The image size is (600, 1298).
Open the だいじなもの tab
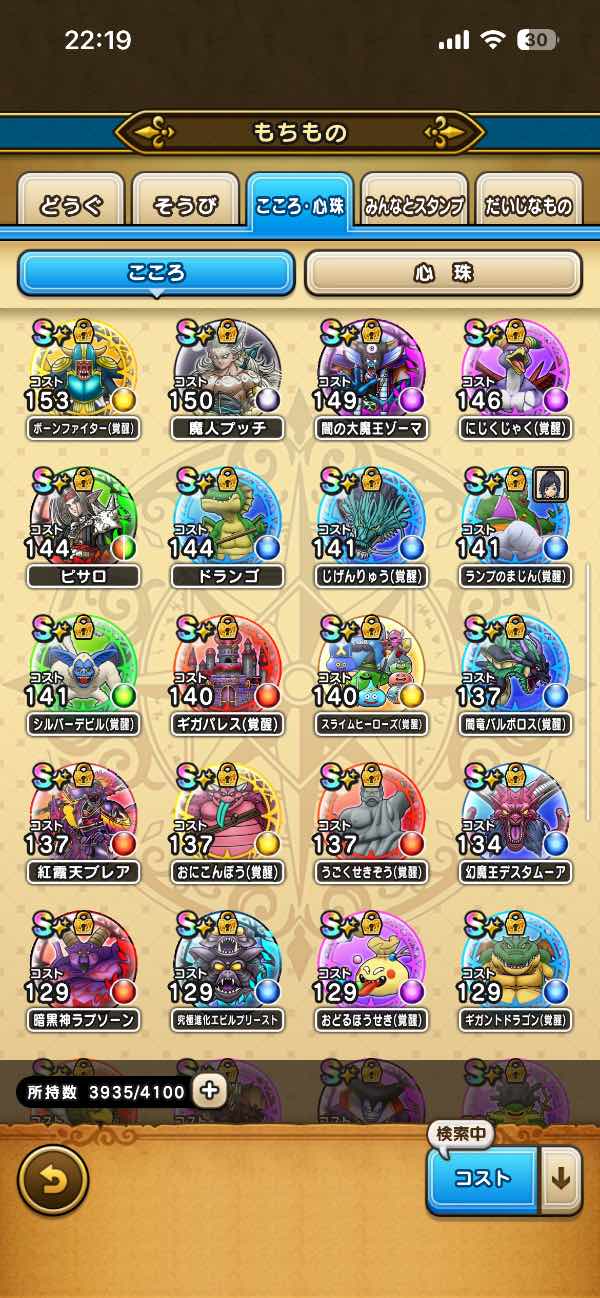(528, 206)
